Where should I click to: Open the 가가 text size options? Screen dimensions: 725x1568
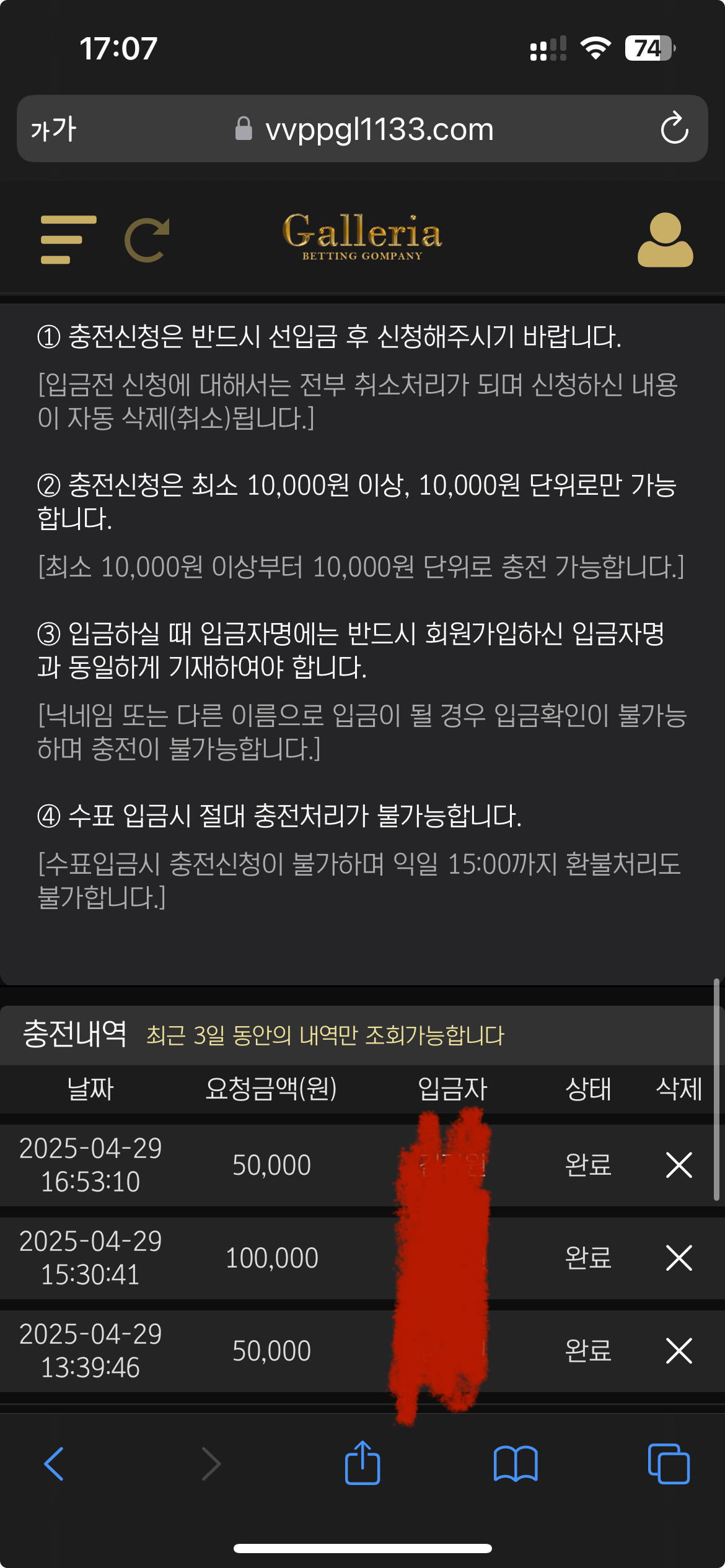click(53, 129)
